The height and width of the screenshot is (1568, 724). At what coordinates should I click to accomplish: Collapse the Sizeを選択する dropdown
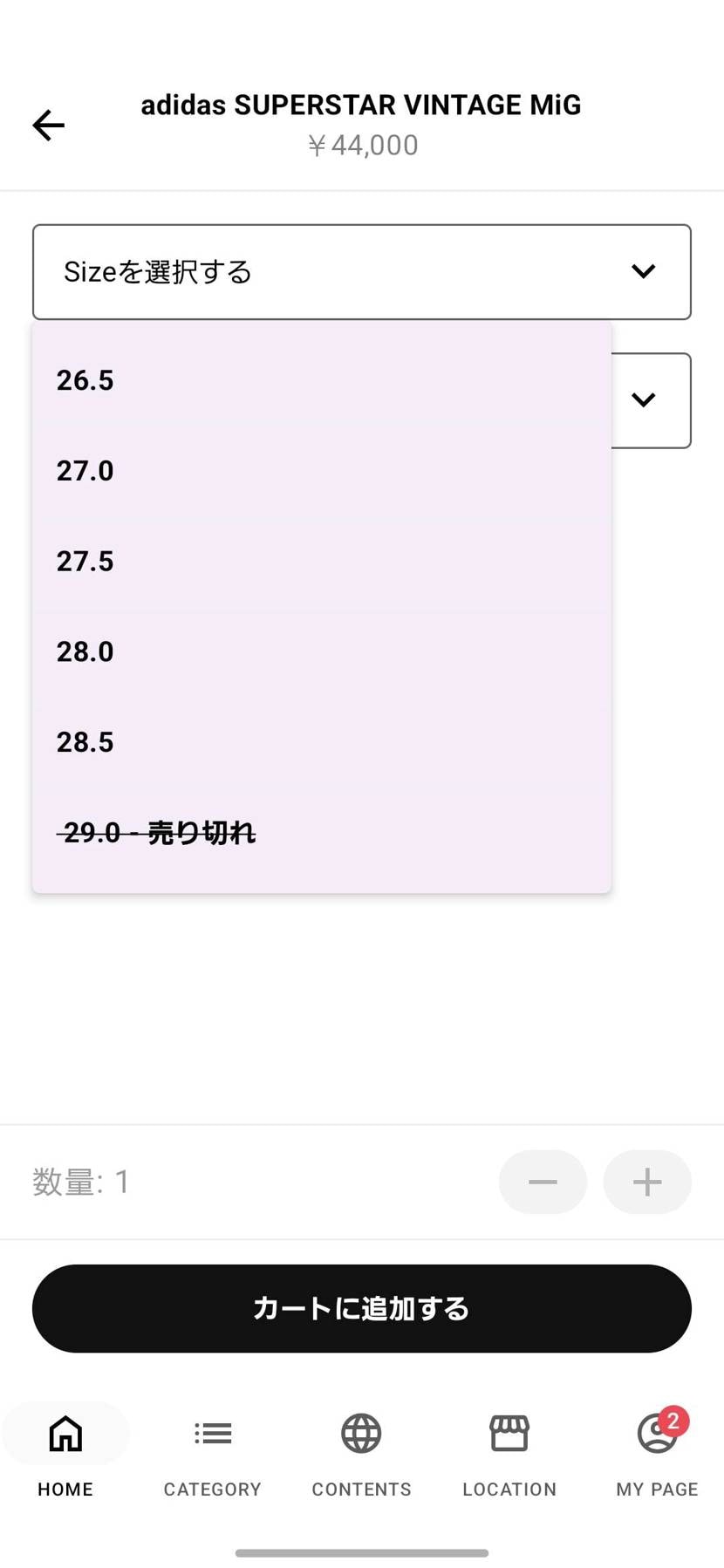point(361,272)
